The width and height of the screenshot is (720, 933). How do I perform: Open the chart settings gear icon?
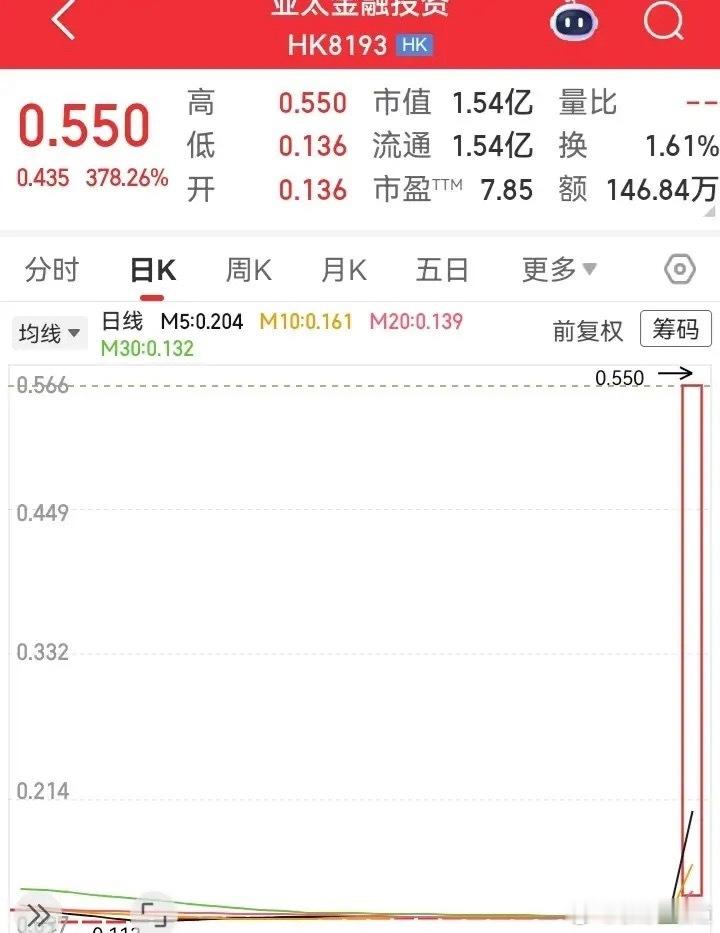[x=679, y=269]
